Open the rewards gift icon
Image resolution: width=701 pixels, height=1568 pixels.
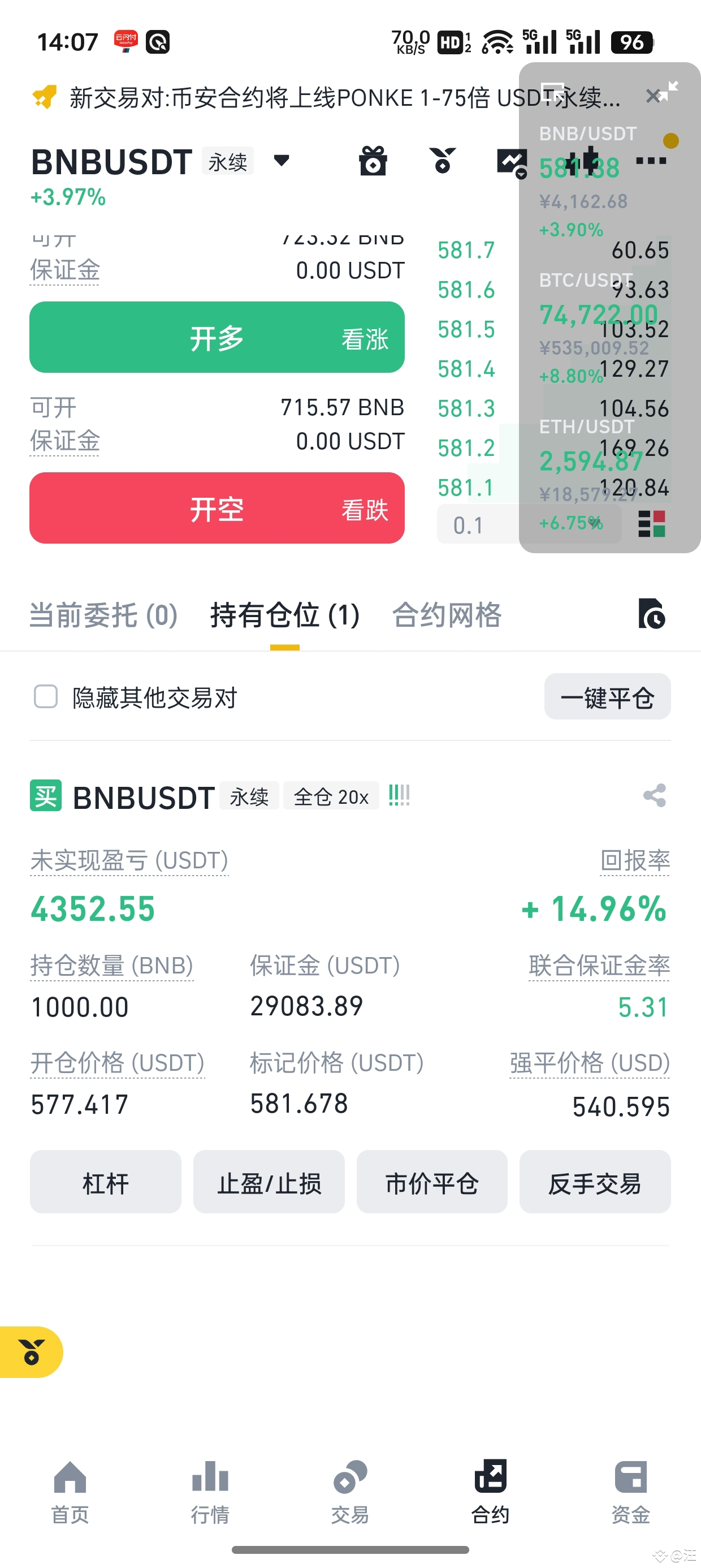click(373, 161)
